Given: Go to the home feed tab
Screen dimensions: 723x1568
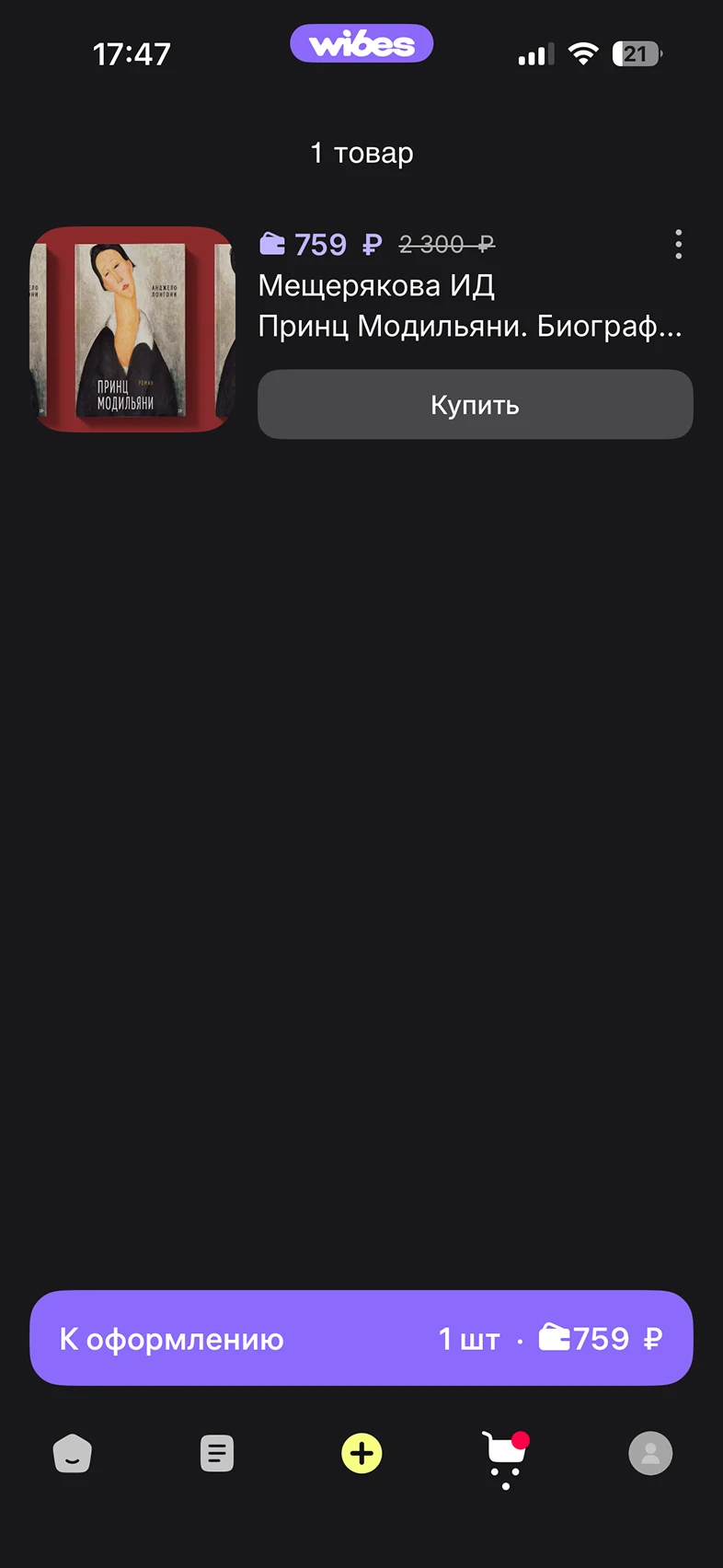Looking at the screenshot, I should coord(73,1454).
